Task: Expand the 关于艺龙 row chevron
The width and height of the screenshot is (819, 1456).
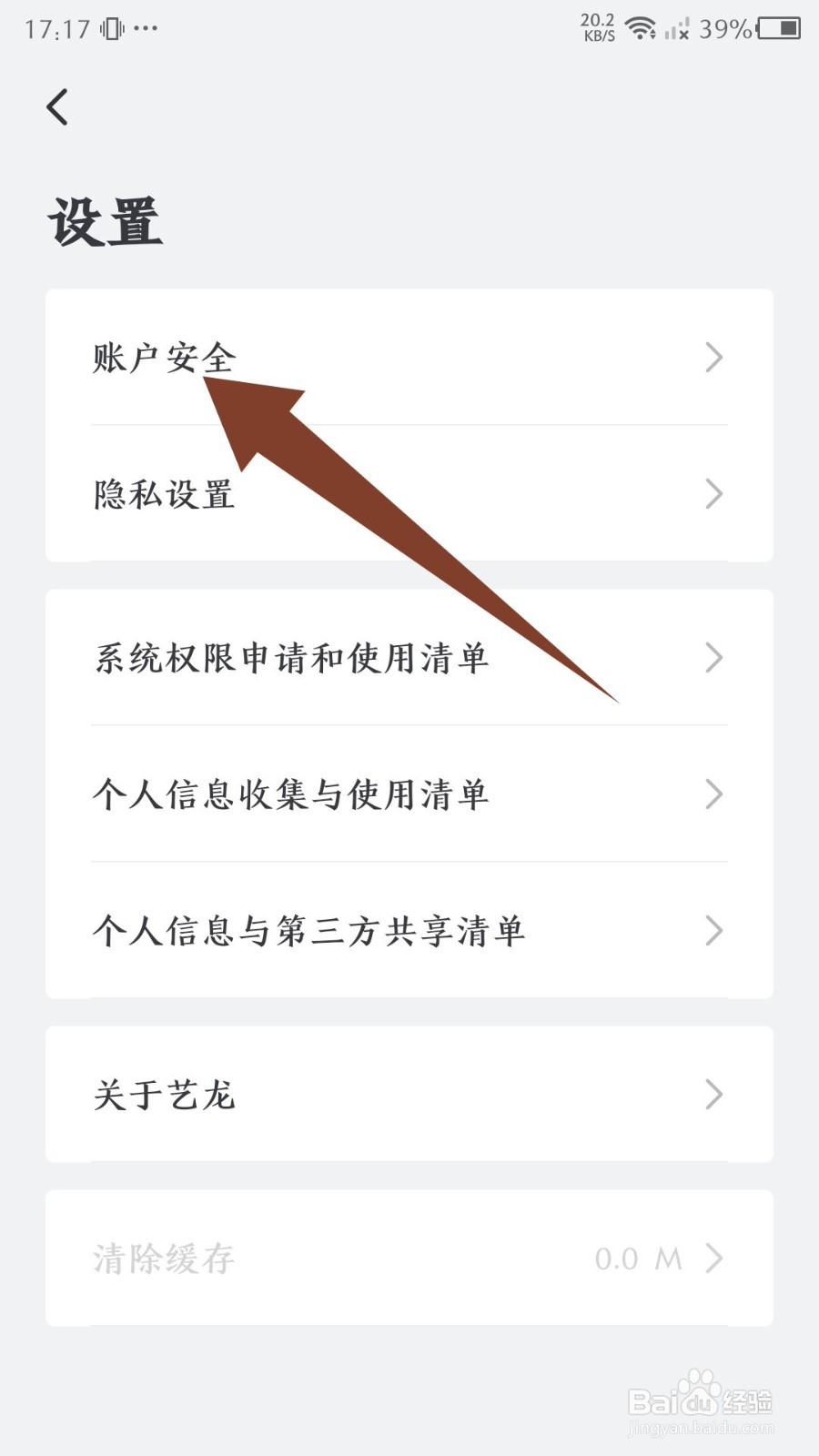Action: point(713,1096)
